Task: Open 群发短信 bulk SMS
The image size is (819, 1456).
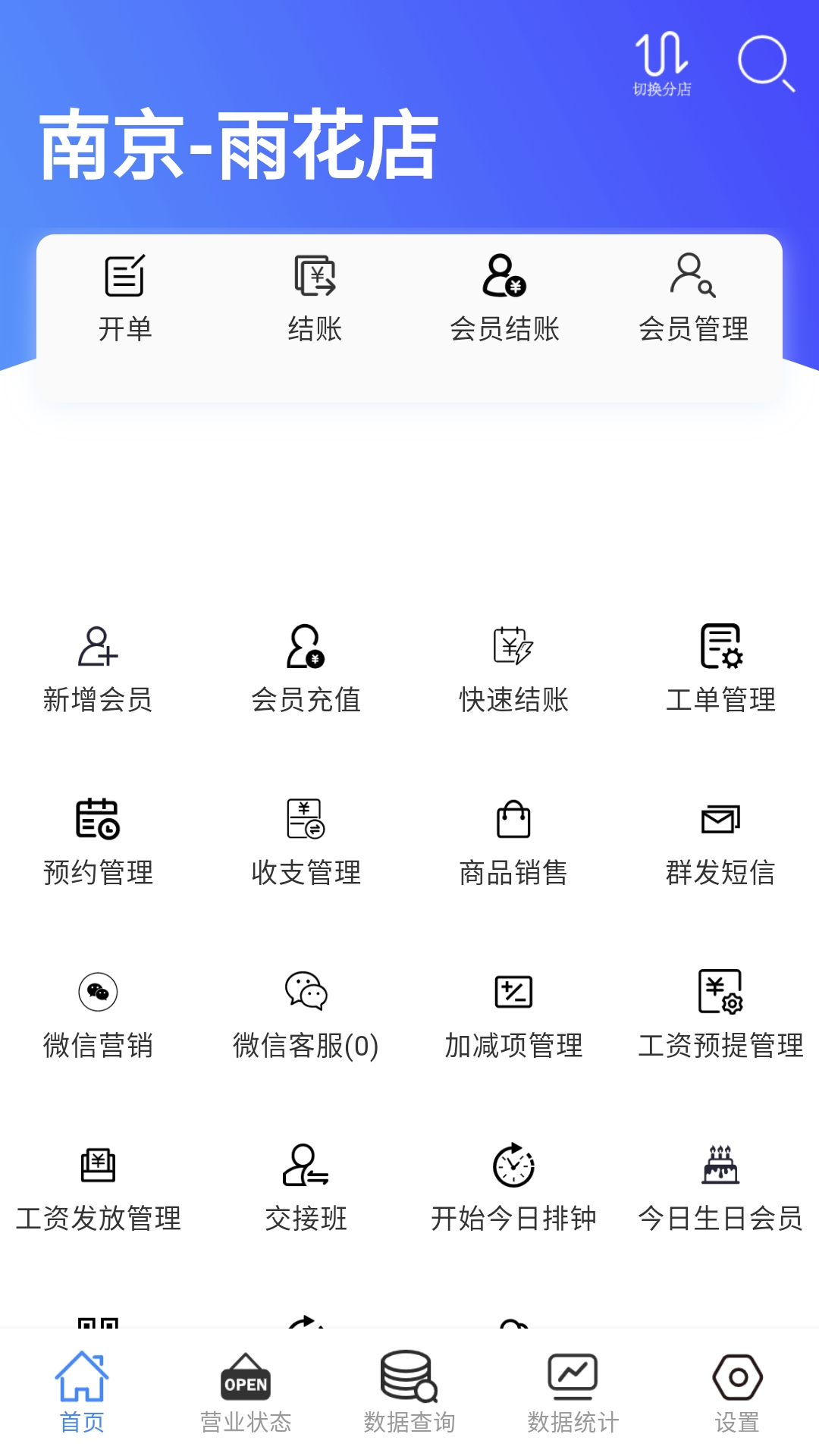Action: coord(722,838)
